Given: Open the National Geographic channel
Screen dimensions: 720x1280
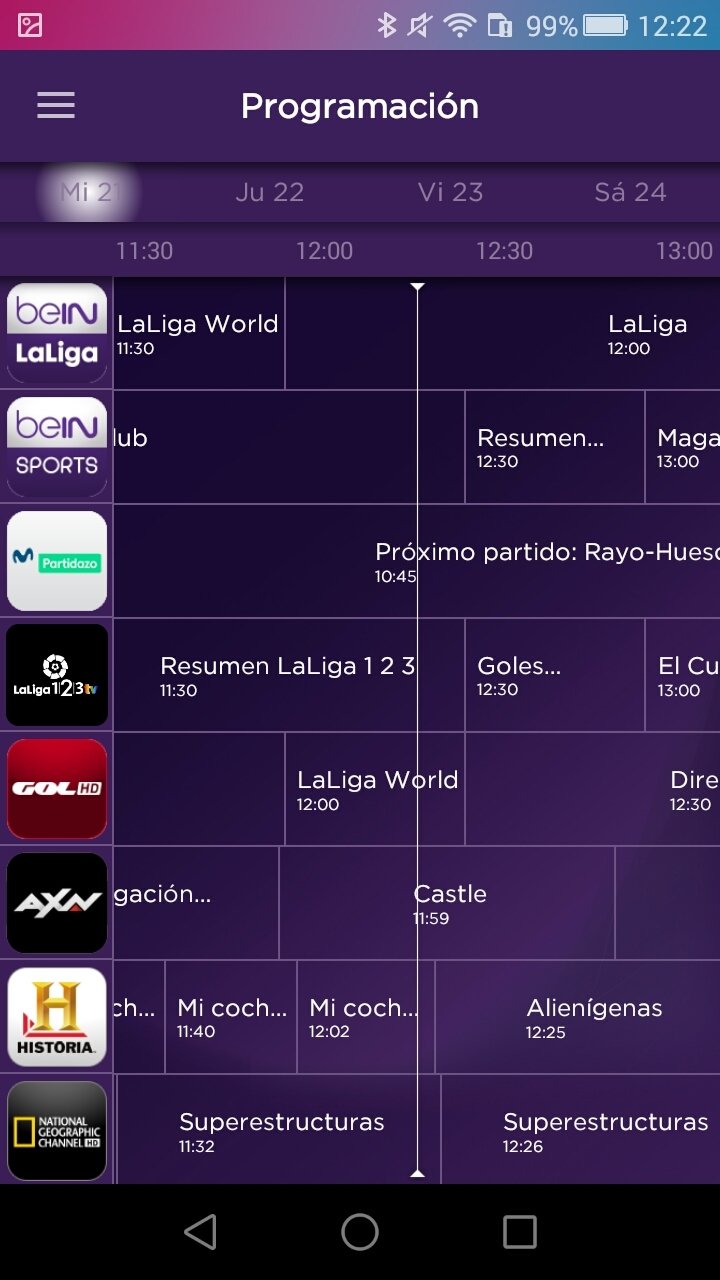Looking at the screenshot, I should click(x=57, y=1131).
